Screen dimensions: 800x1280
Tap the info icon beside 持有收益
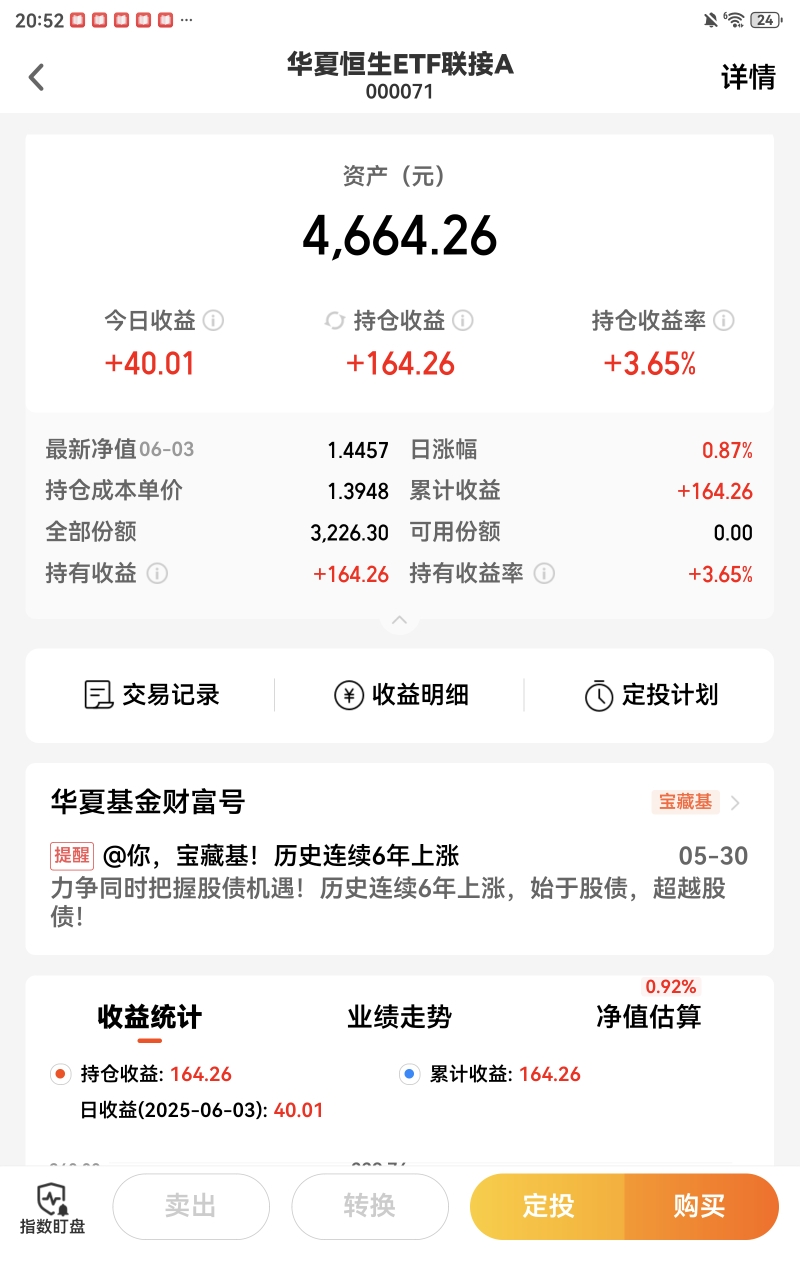(157, 574)
